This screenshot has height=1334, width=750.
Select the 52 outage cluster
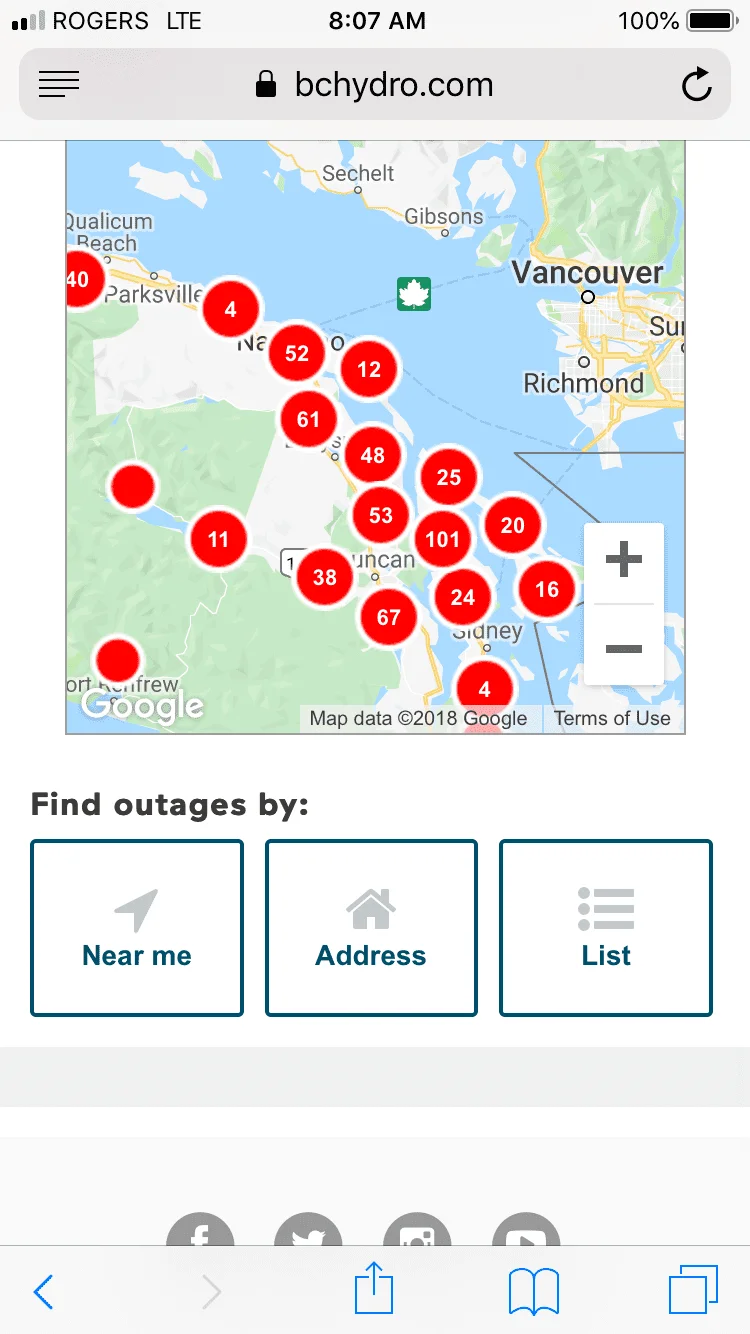[297, 353]
